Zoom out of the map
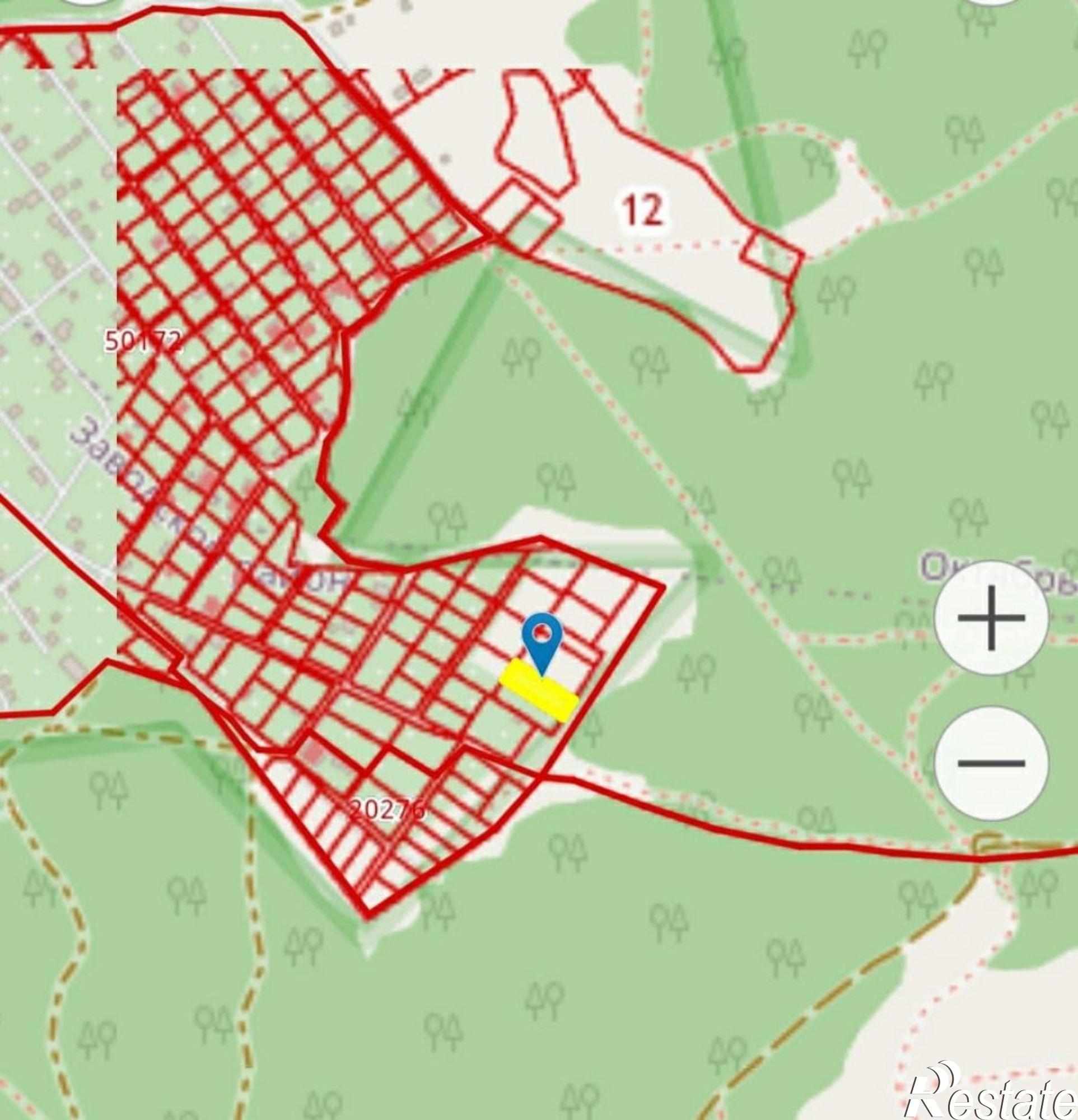This screenshot has height=1120, width=1078. pyautogui.click(x=991, y=762)
